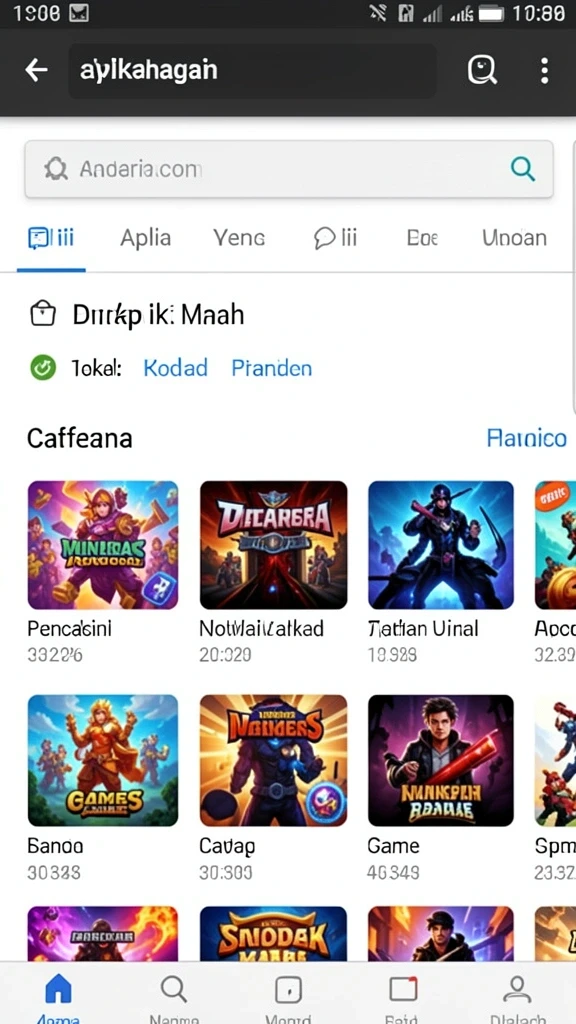Open the three-dot overflow menu
The height and width of the screenshot is (1024, 576).
click(544, 70)
